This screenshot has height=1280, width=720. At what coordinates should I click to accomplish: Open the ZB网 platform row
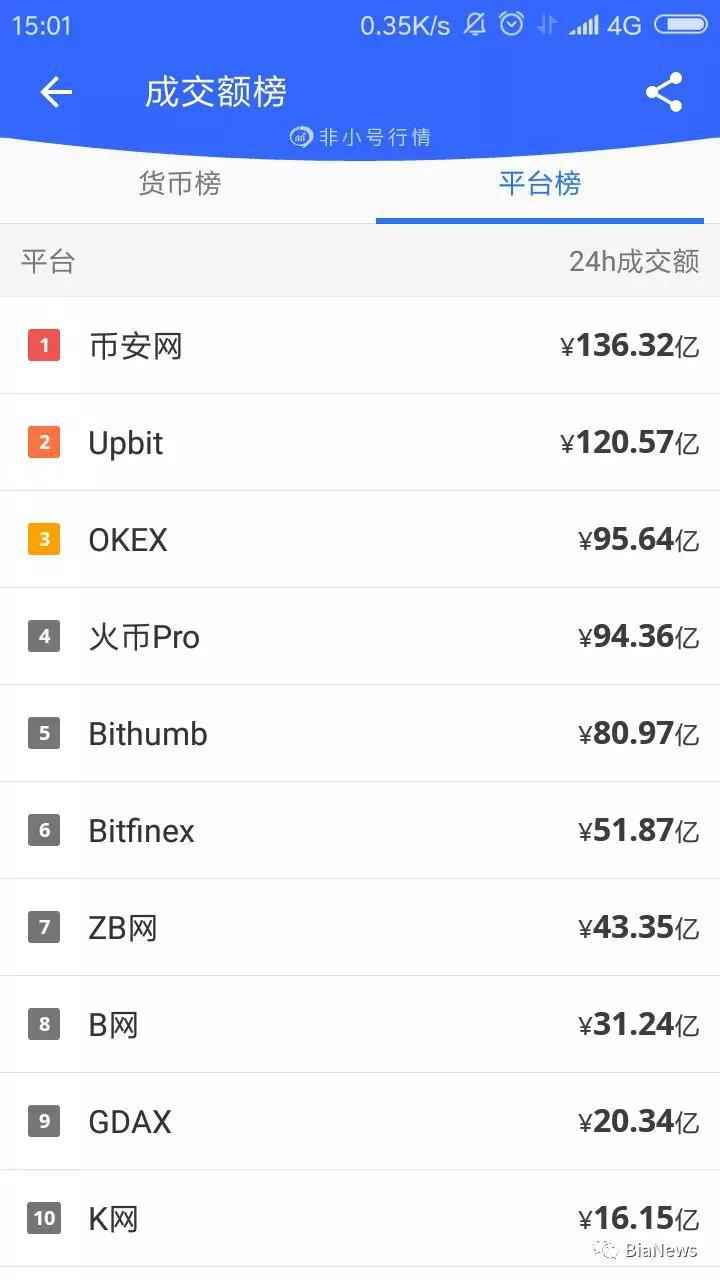tap(360, 928)
